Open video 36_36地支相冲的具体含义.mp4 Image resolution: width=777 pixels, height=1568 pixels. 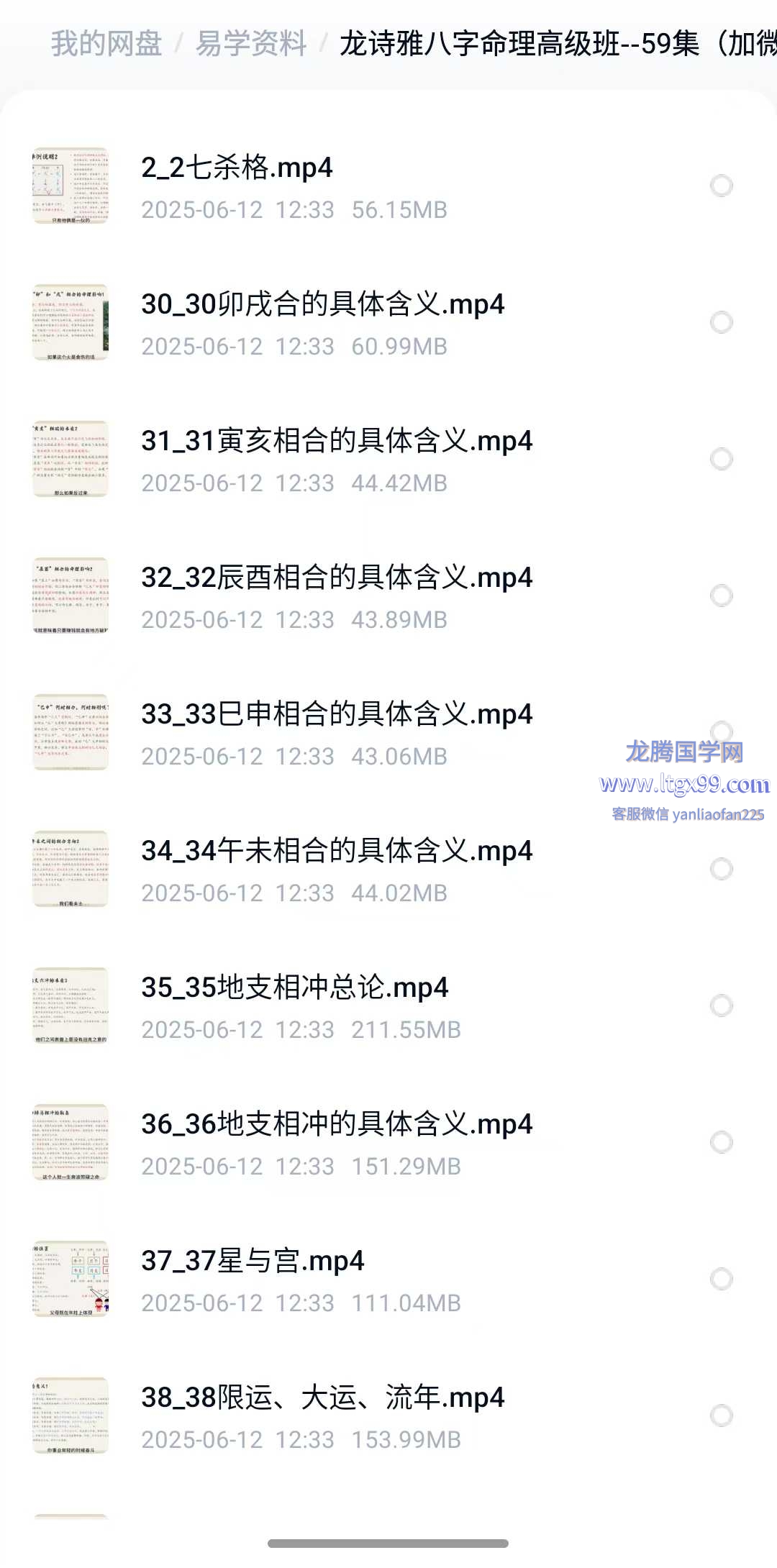tap(337, 1124)
